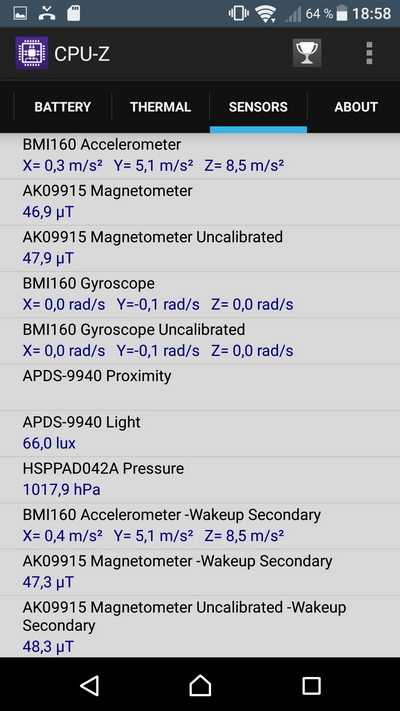Open the trophy icon in app bar
400x711 pixels.
307,53
